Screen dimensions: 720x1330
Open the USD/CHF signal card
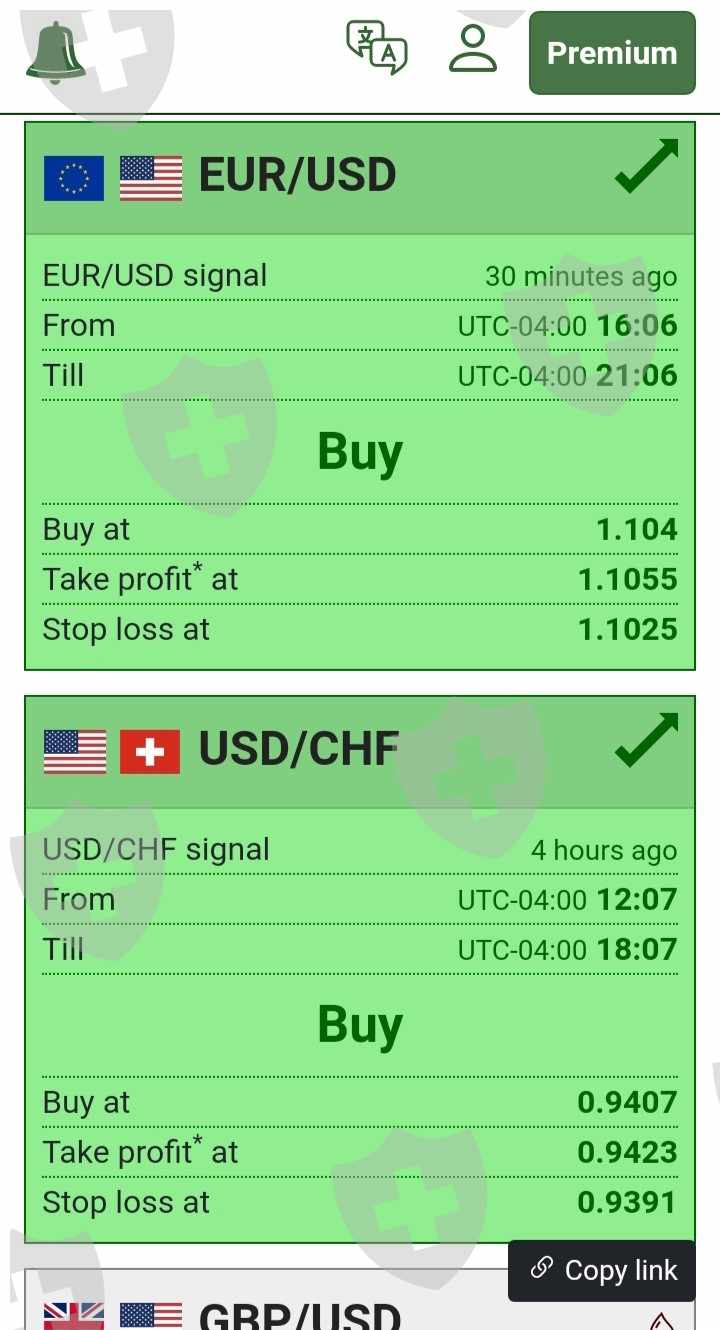pyautogui.click(x=298, y=750)
